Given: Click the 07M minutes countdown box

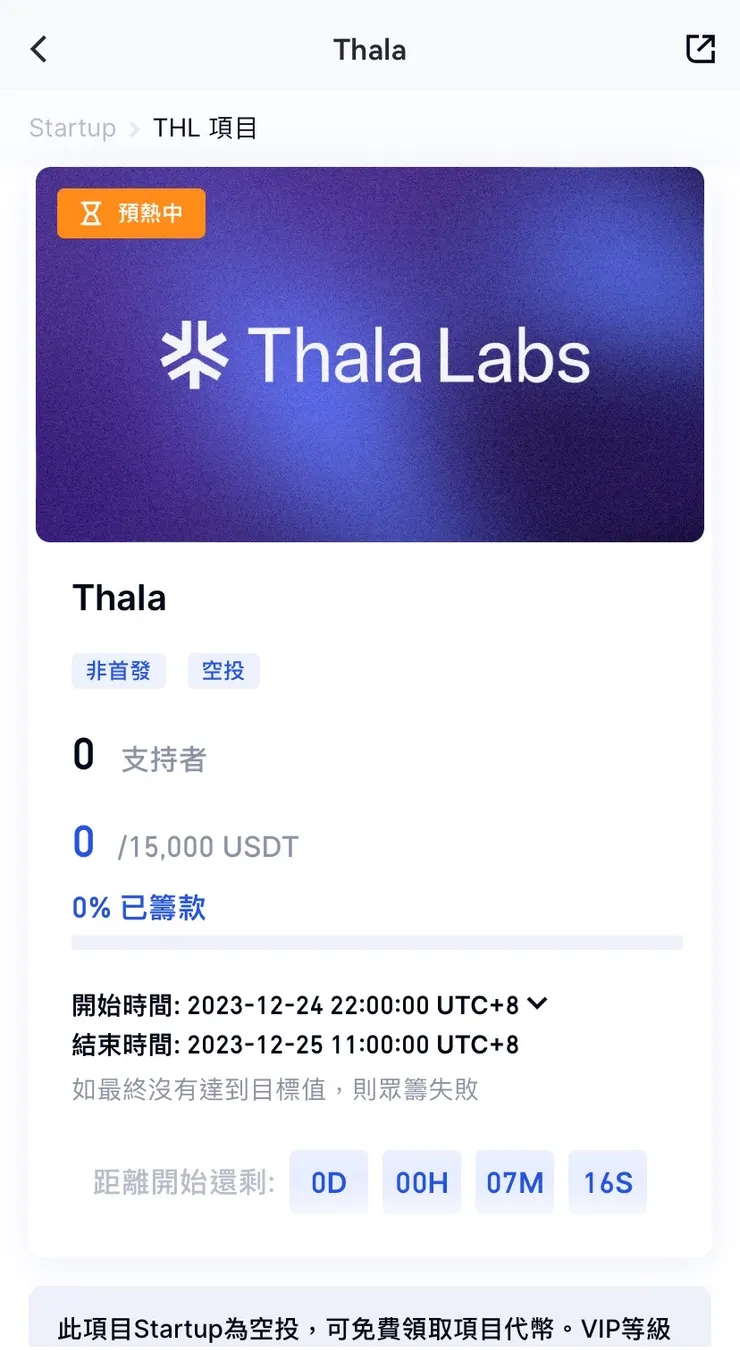Looking at the screenshot, I should pyautogui.click(x=514, y=1182).
